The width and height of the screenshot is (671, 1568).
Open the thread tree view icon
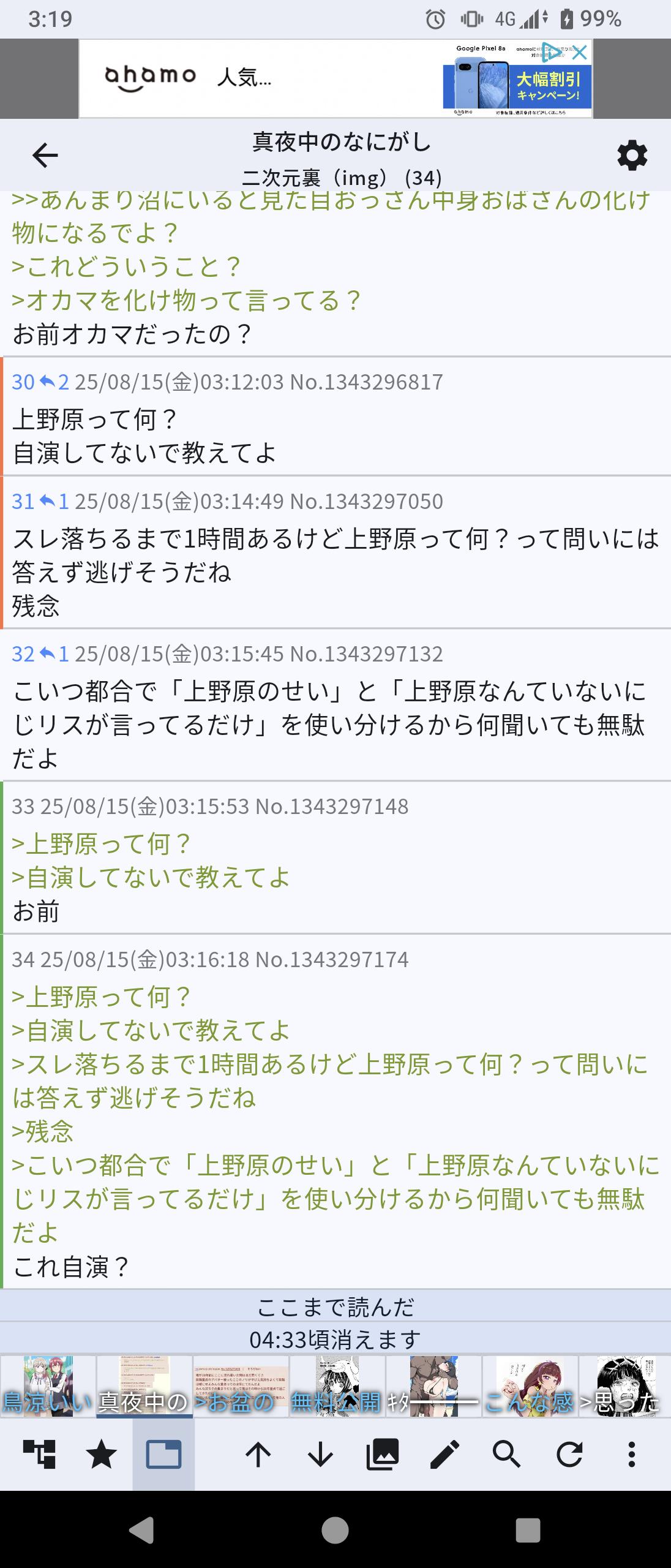(39, 1454)
